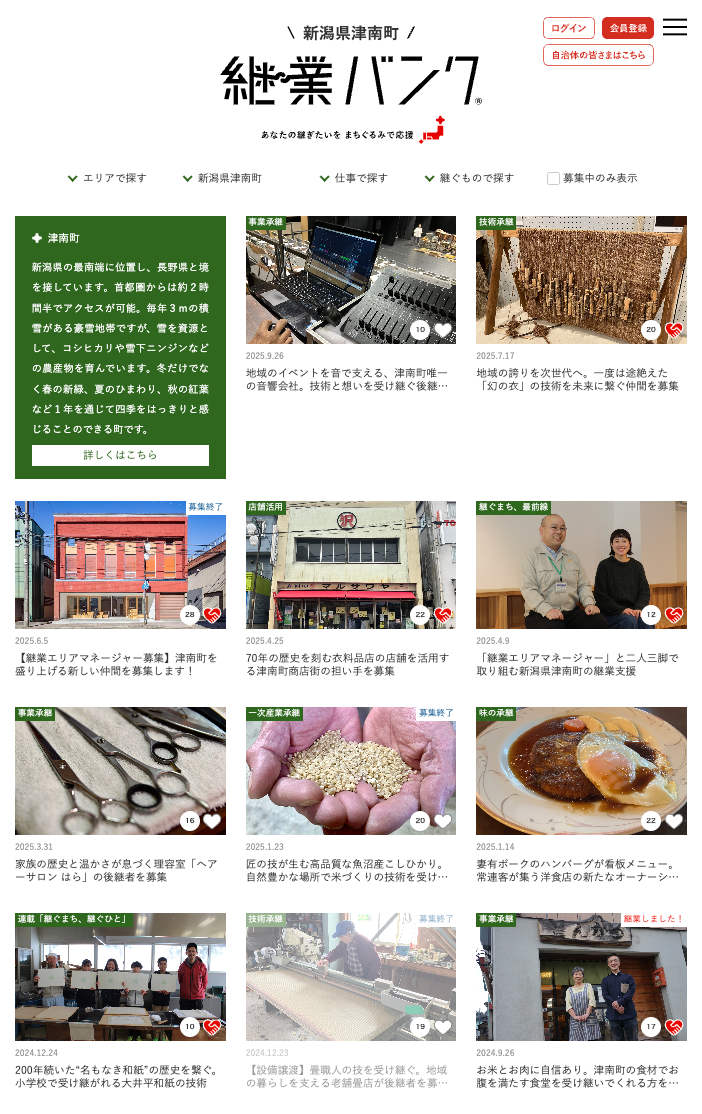Expand the エリアで探す dropdown
Screen dimensions: 702x1114
107,178
